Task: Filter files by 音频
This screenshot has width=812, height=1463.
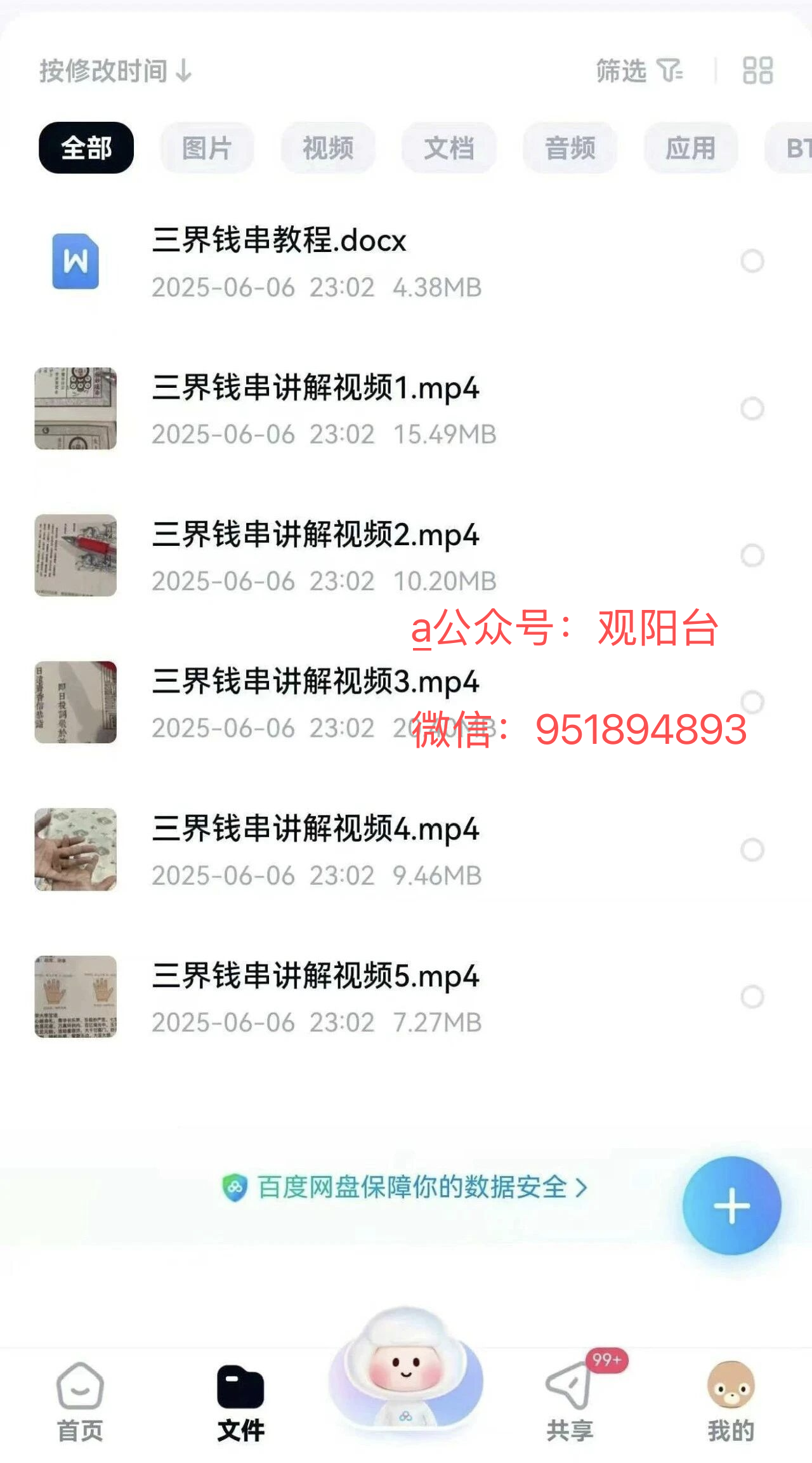Action: (x=570, y=148)
